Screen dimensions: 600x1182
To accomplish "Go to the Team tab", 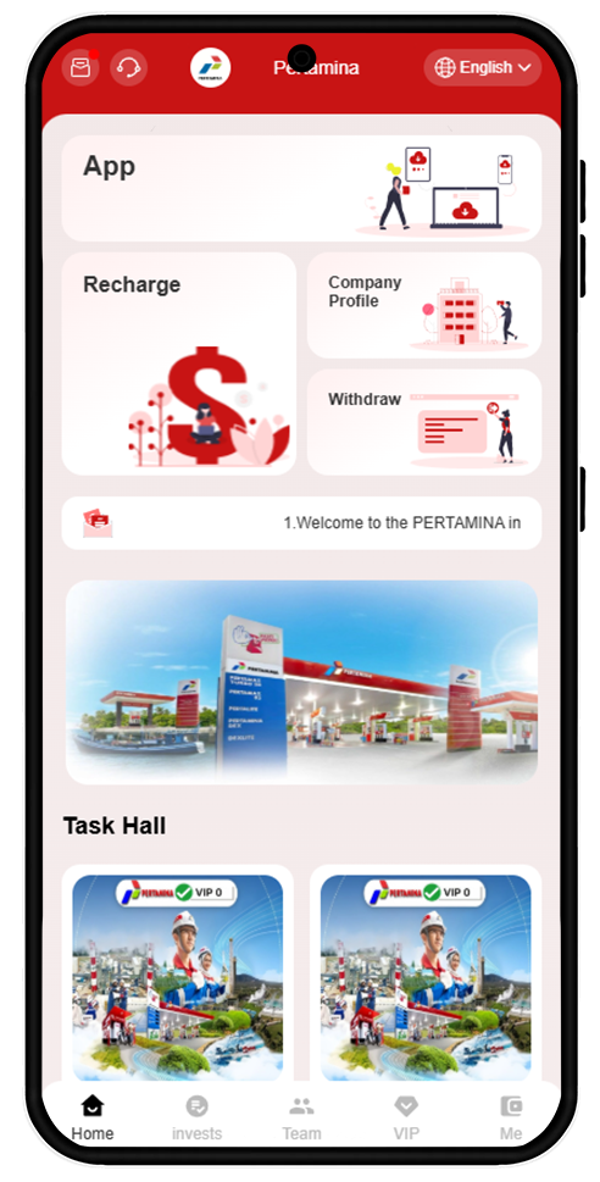I will click(x=301, y=1118).
